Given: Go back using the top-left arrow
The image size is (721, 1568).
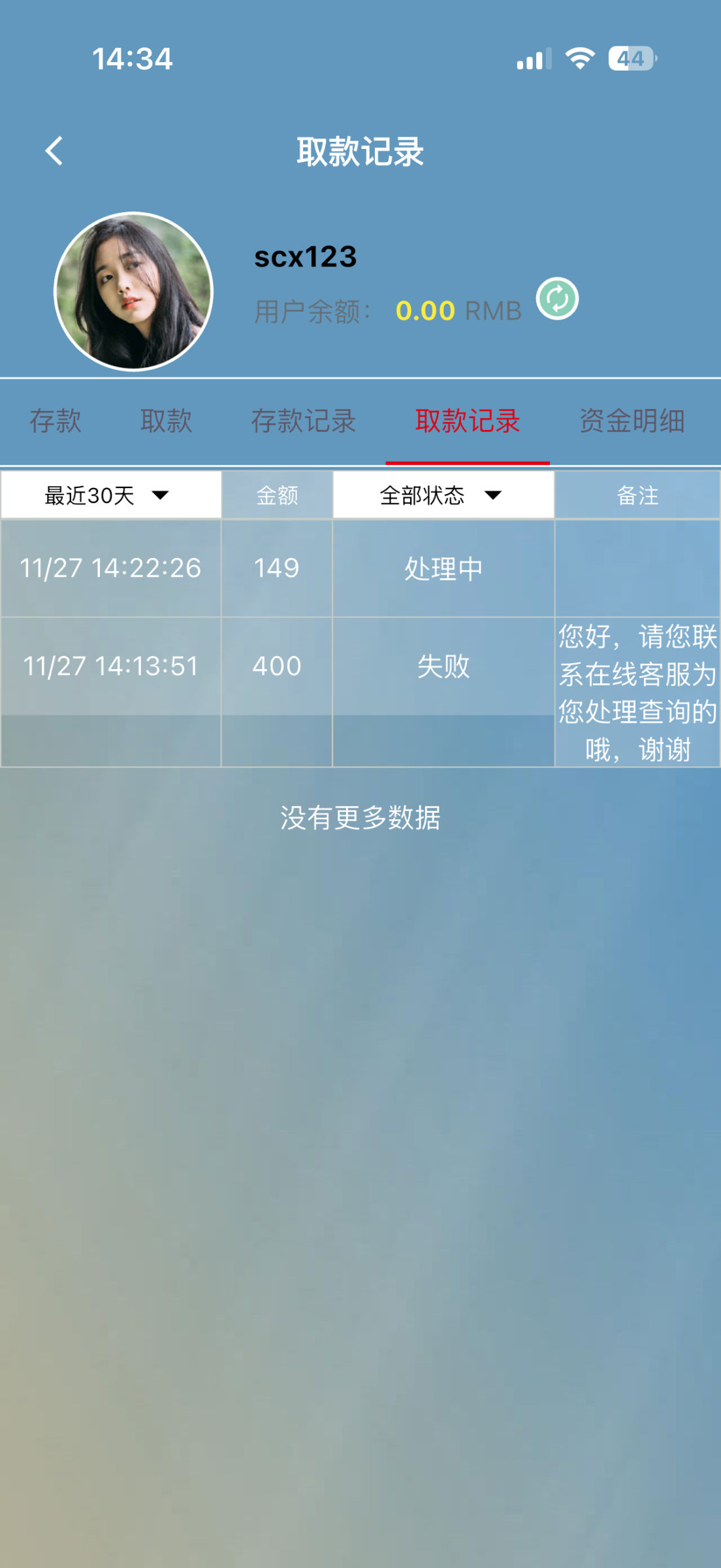Looking at the screenshot, I should coord(54,152).
